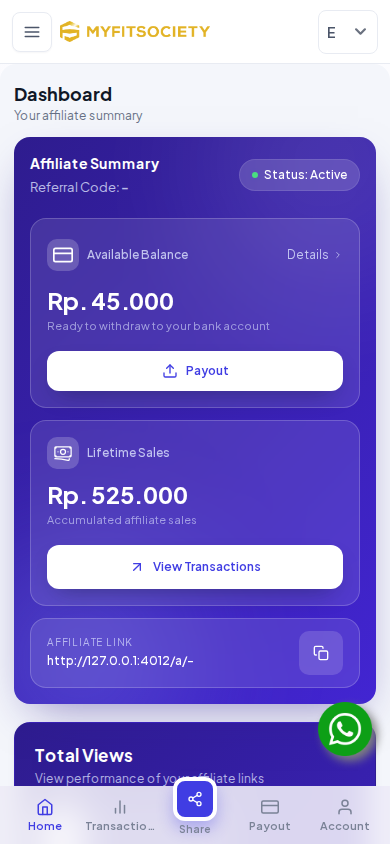Switch to the Home tab

(45, 815)
